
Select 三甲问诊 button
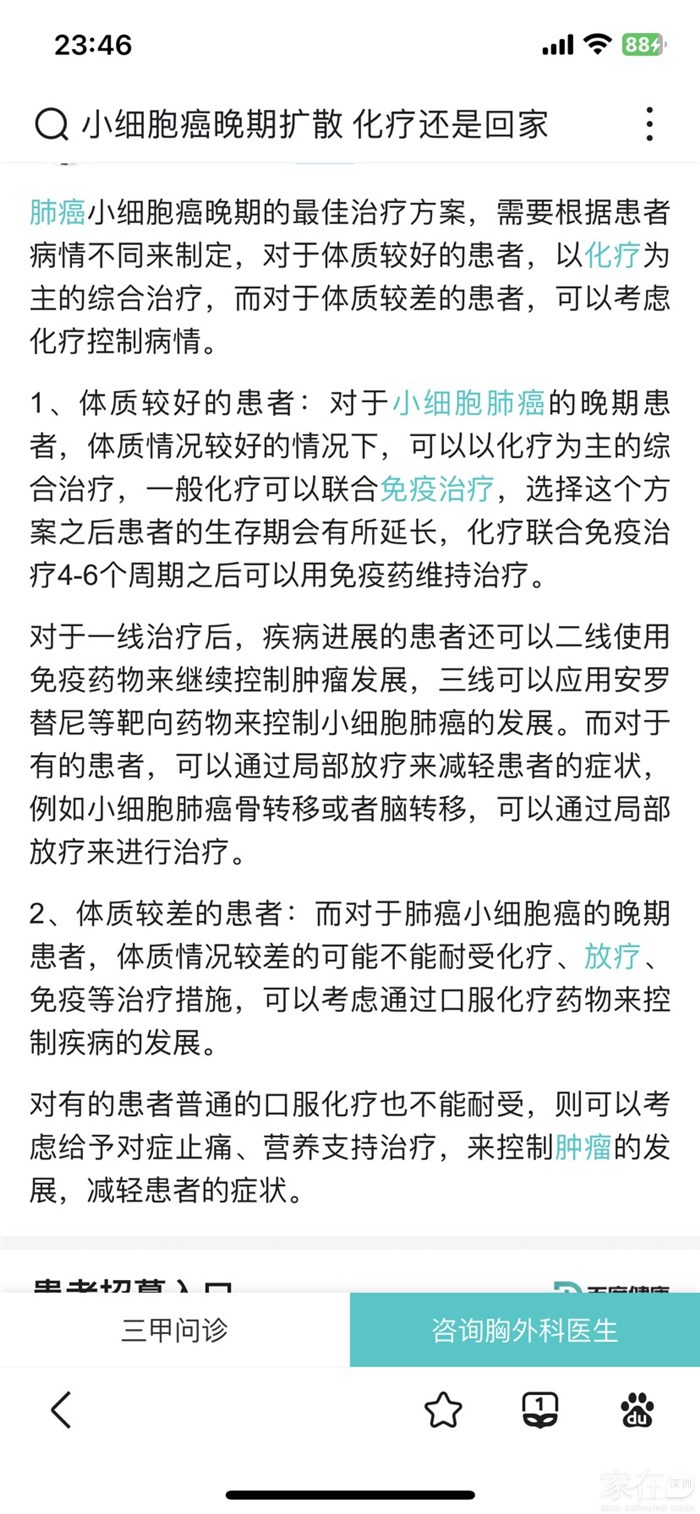(x=175, y=1330)
